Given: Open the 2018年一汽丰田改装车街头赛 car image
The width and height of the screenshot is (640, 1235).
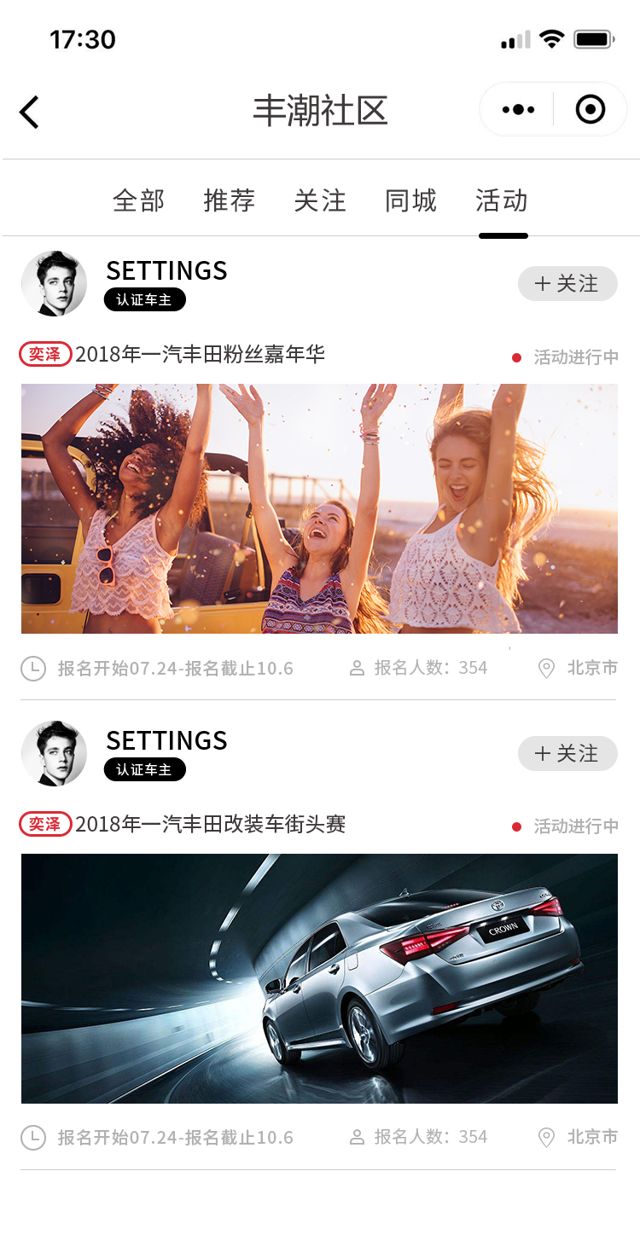Looking at the screenshot, I should [319, 978].
